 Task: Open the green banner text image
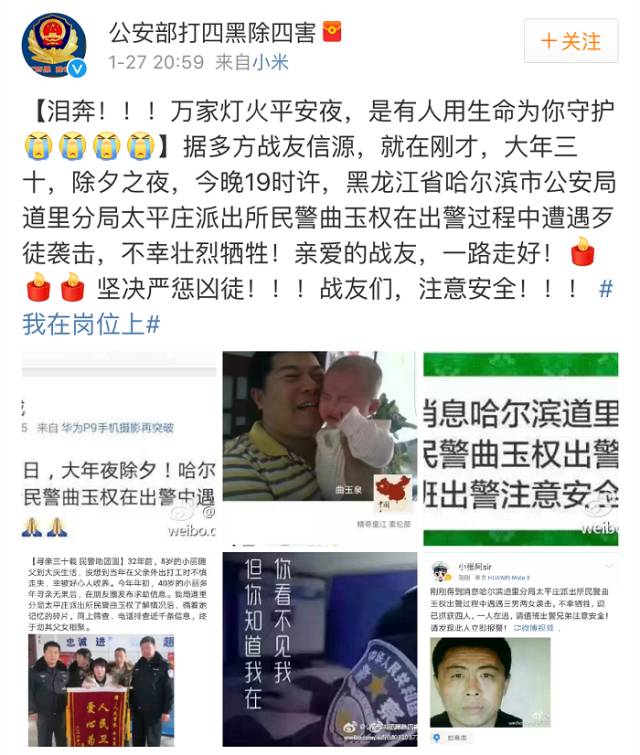pos(520,447)
